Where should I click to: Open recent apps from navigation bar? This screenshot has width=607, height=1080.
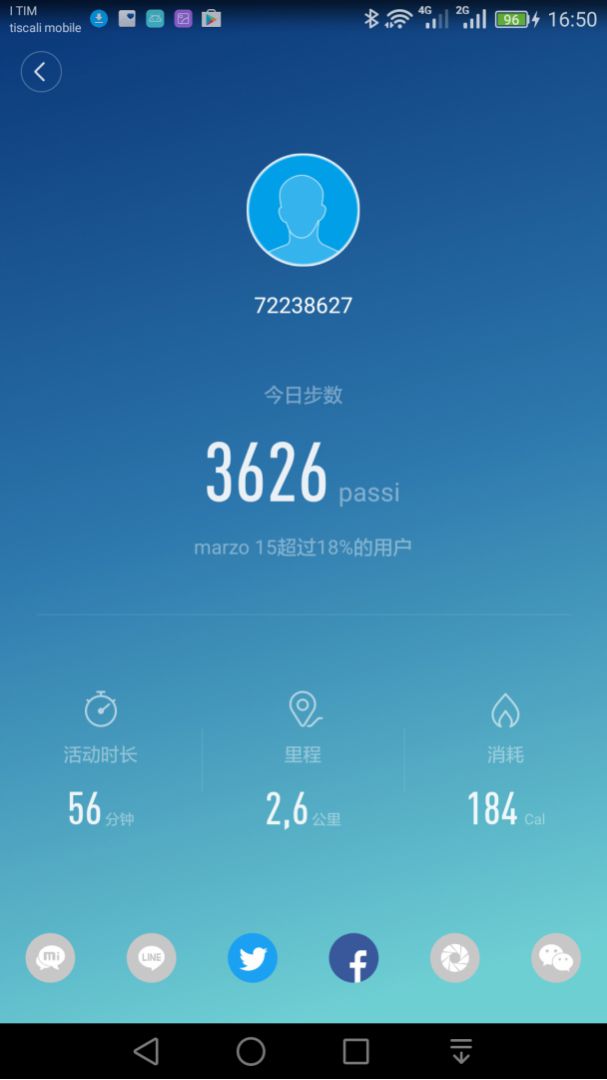tap(356, 1051)
